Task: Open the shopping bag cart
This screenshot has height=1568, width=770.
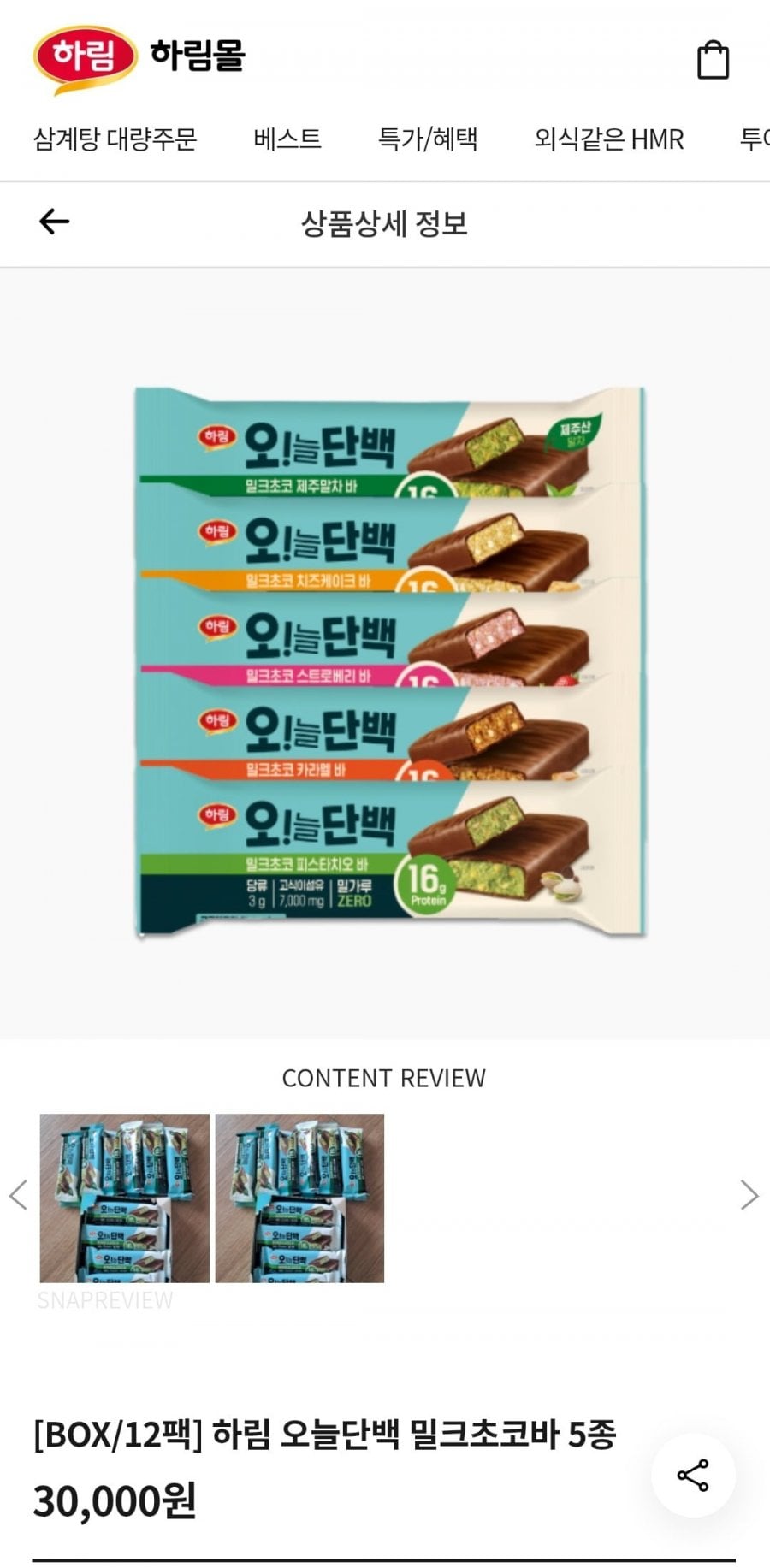Action: pos(713,60)
